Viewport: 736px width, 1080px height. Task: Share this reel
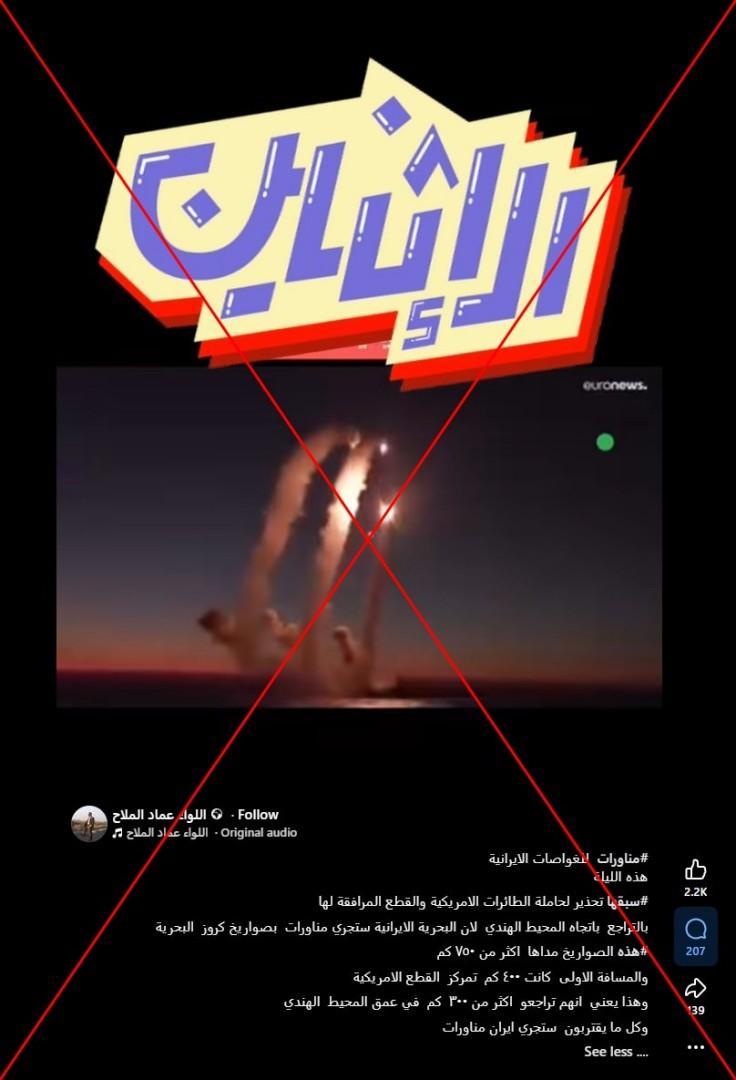tap(696, 988)
